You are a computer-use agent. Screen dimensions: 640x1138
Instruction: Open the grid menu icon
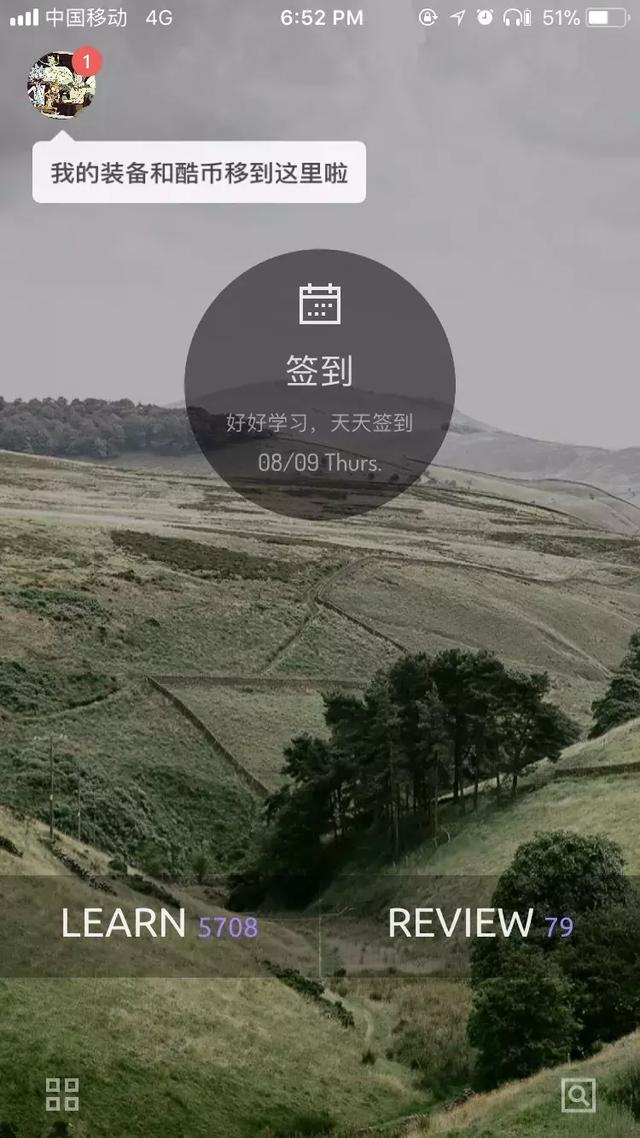(x=62, y=1094)
